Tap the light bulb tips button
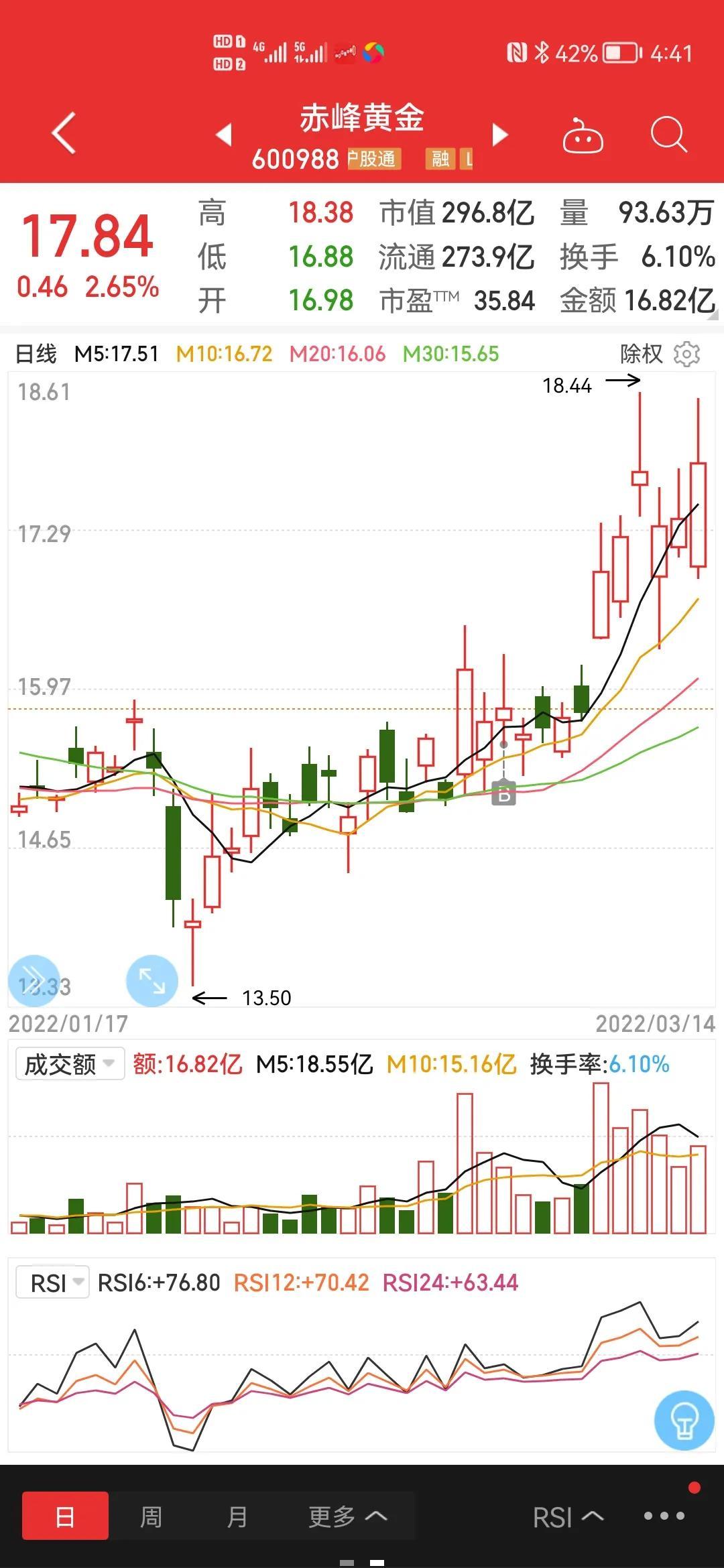 coord(684,1420)
